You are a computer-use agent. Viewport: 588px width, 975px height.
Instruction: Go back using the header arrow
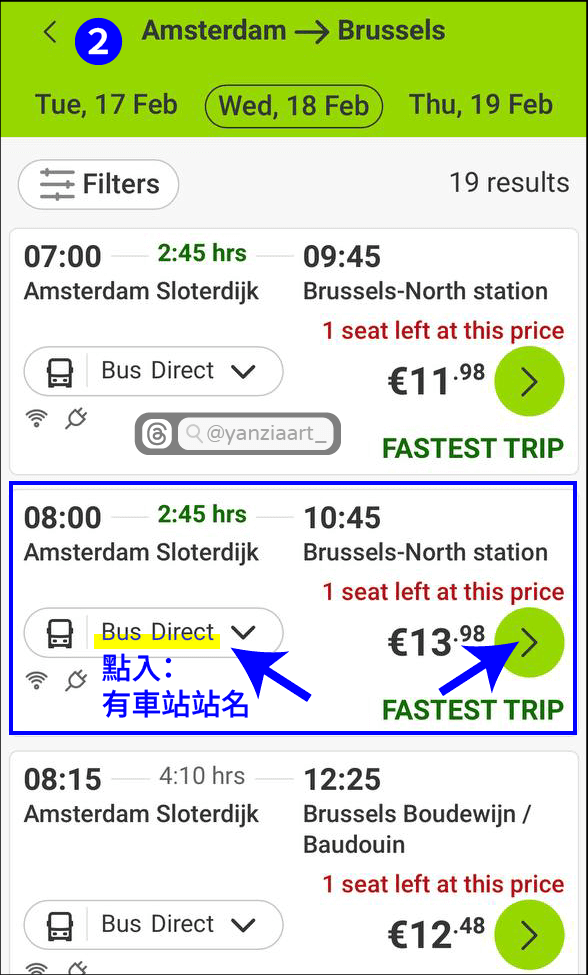pyautogui.click(x=50, y=32)
